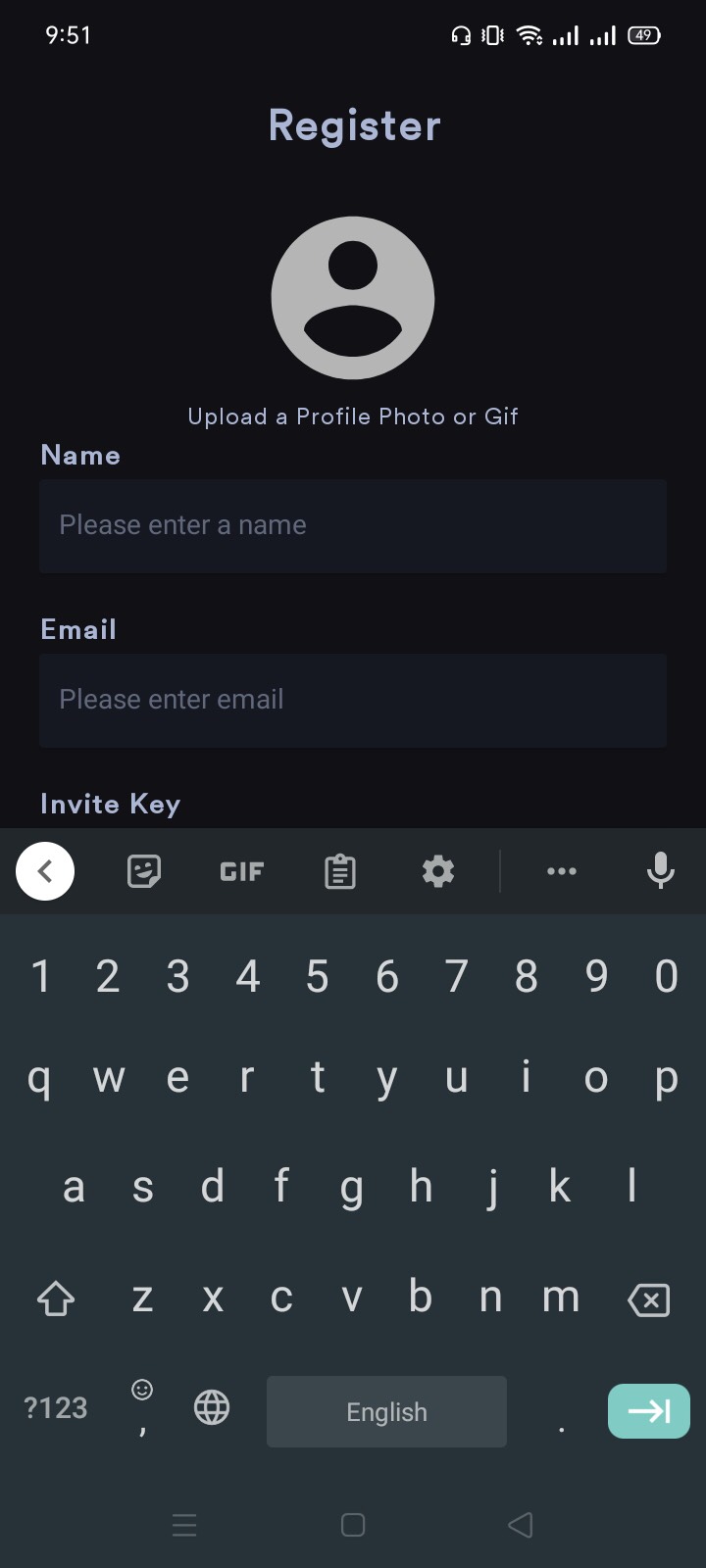Viewport: 706px width, 1568px height.
Task: Tap the globe key to change language
Action: (212, 1408)
